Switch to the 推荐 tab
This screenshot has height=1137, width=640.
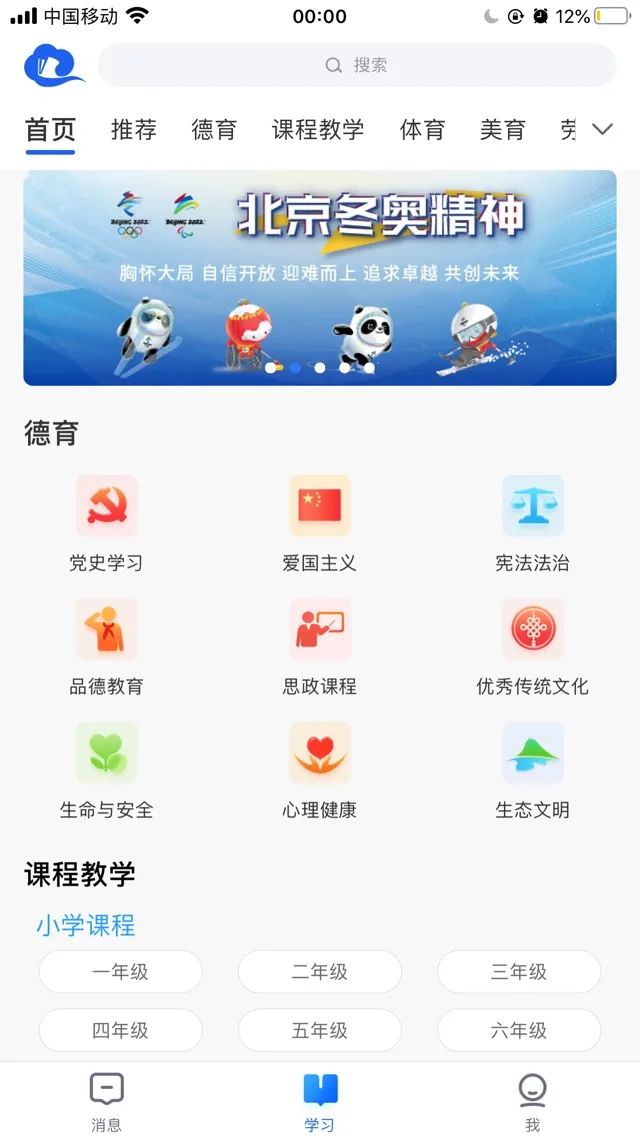point(133,130)
